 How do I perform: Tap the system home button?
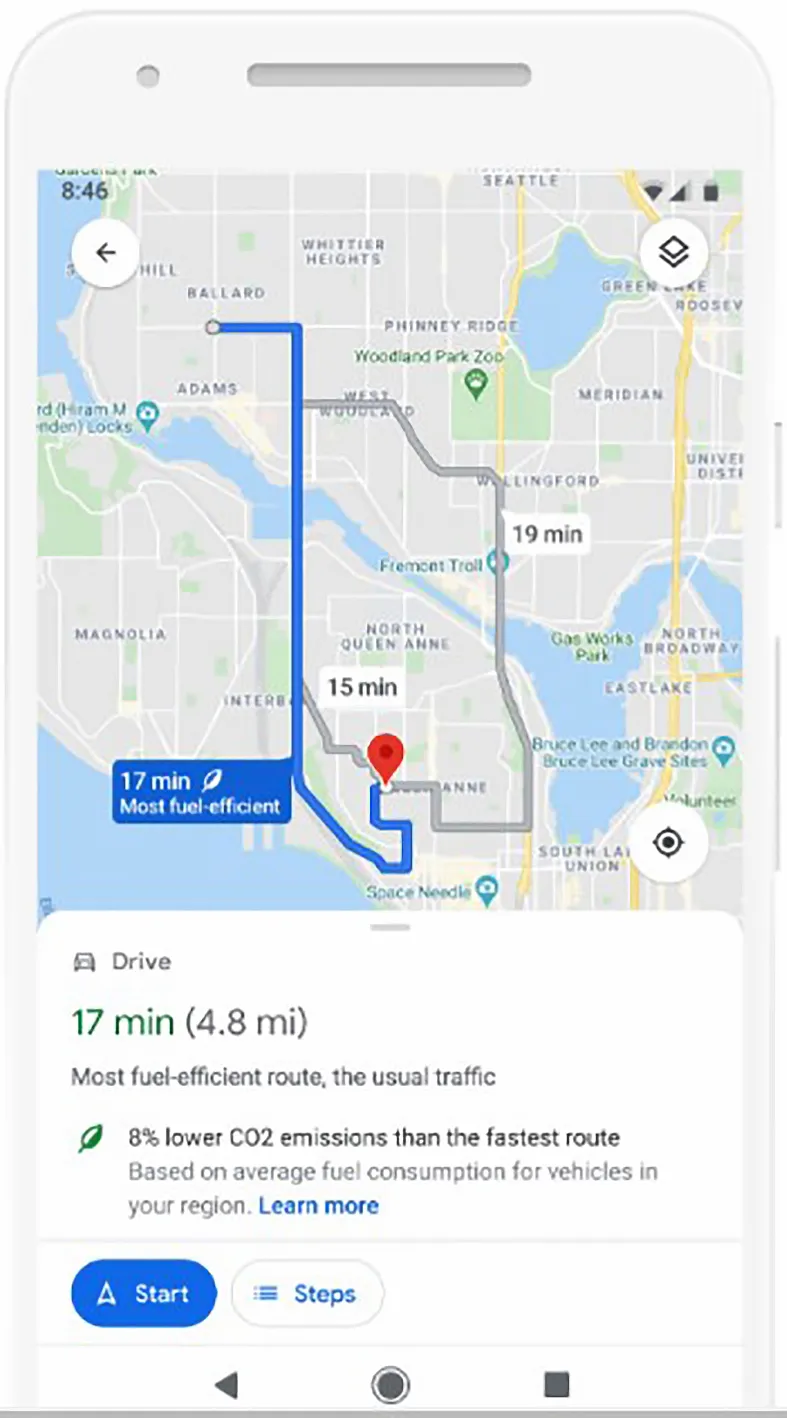point(390,1384)
